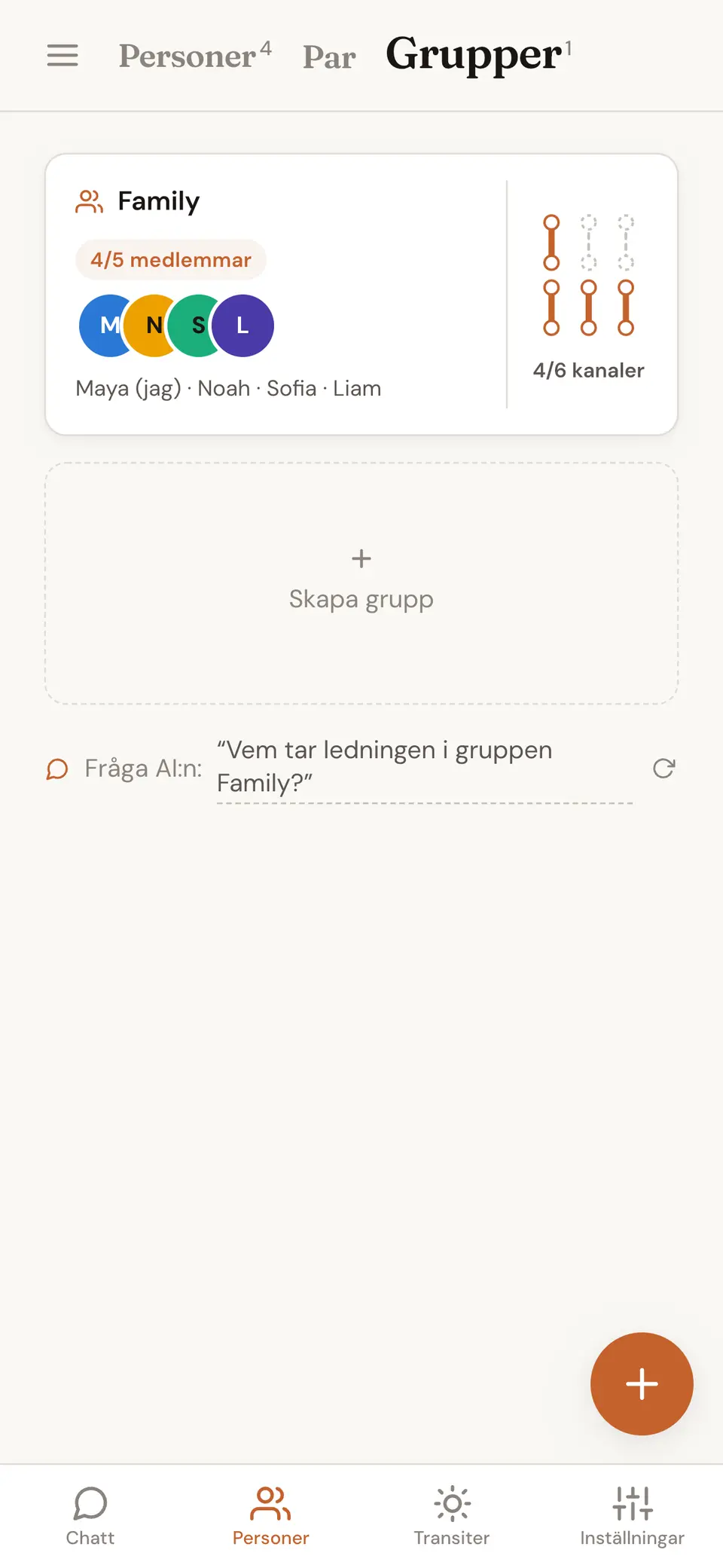Open the Family group card

361,294
